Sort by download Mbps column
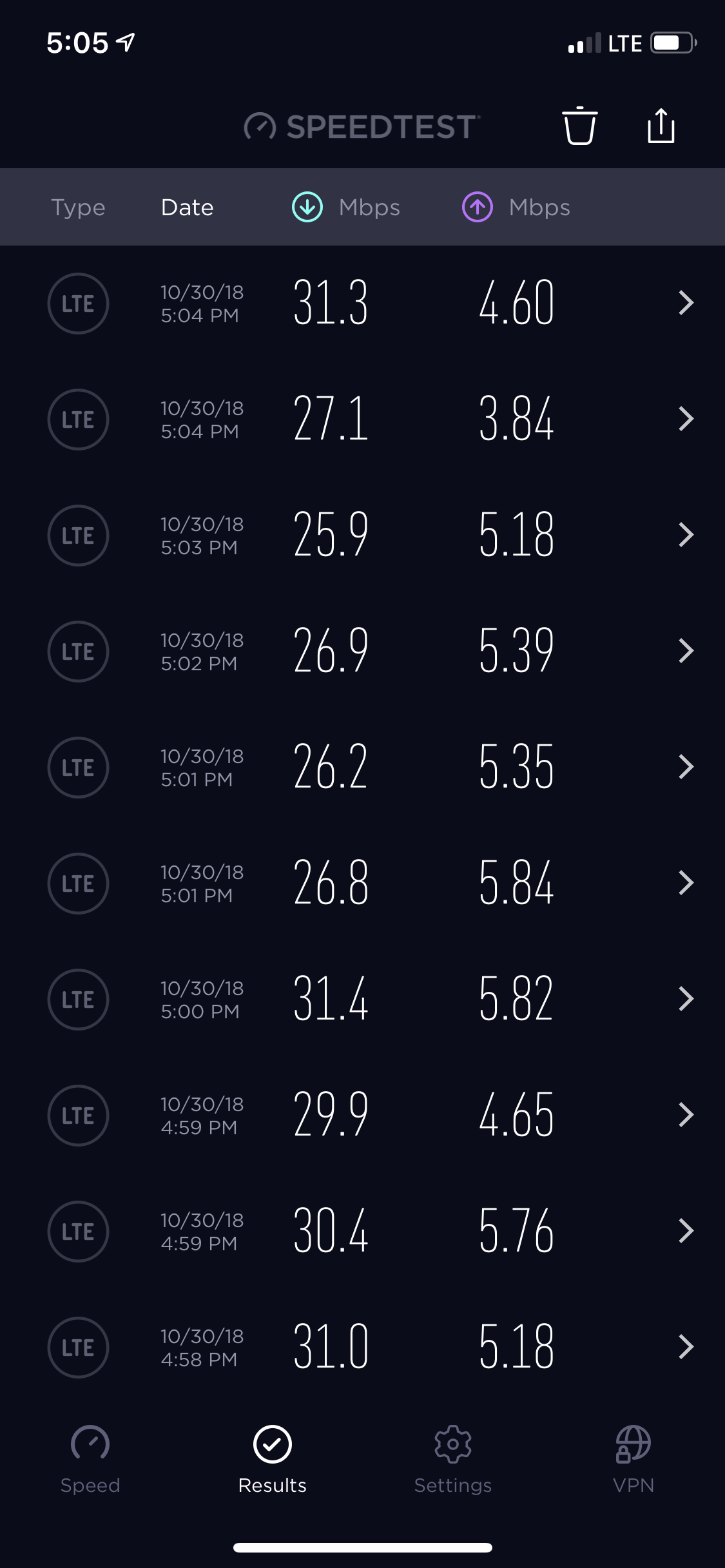The image size is (725, 1568). (x=347, y=208)
